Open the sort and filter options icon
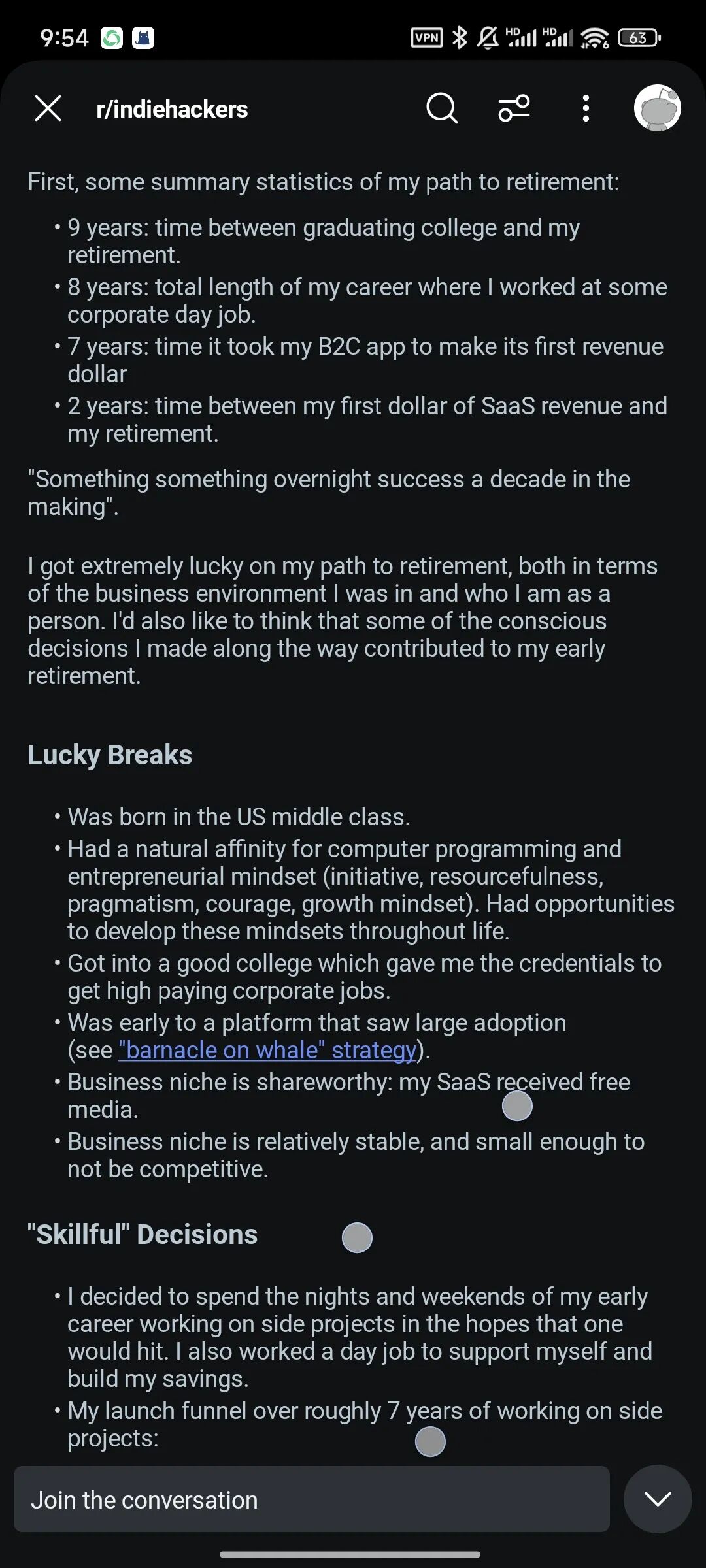 pyautogui.click(x=514, y=108)
